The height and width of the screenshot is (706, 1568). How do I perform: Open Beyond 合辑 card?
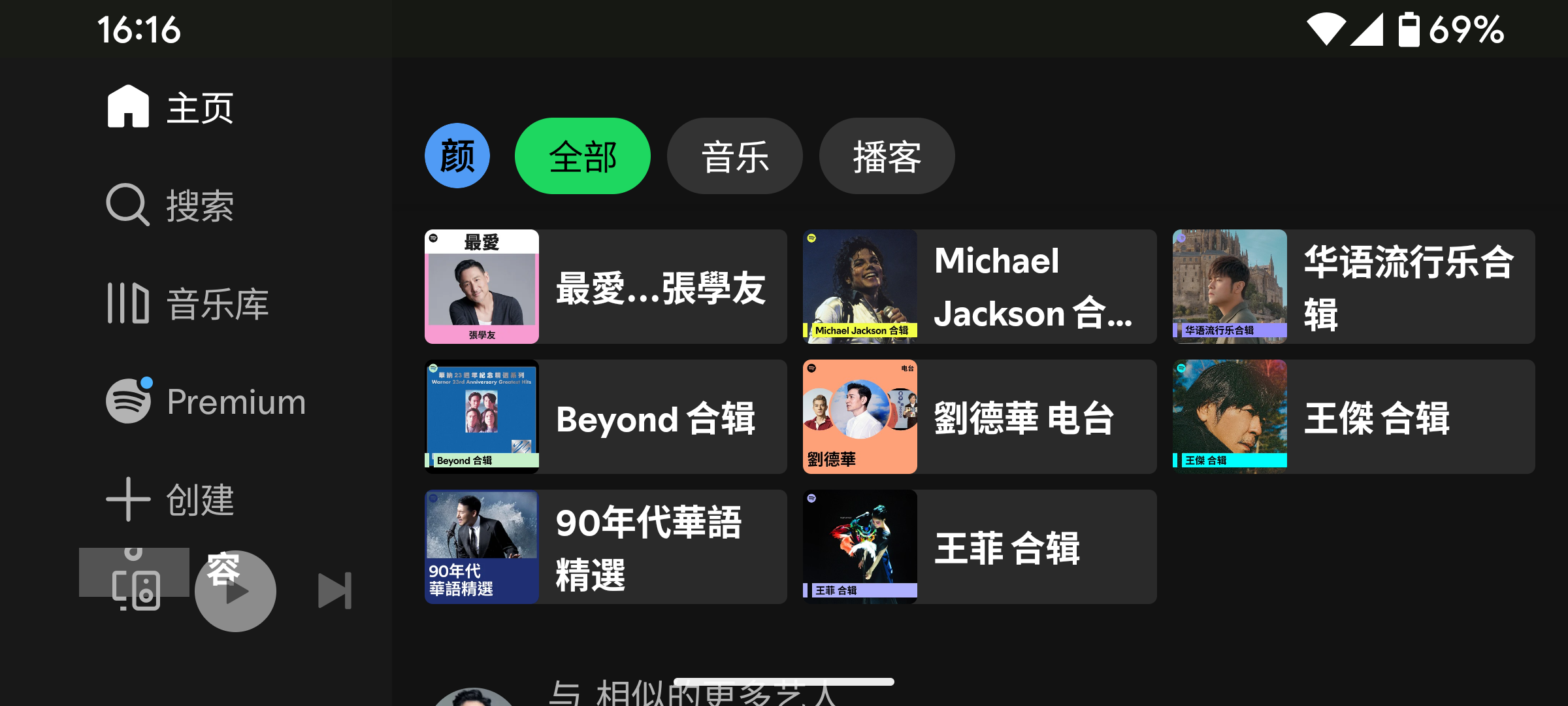point(606,416)
